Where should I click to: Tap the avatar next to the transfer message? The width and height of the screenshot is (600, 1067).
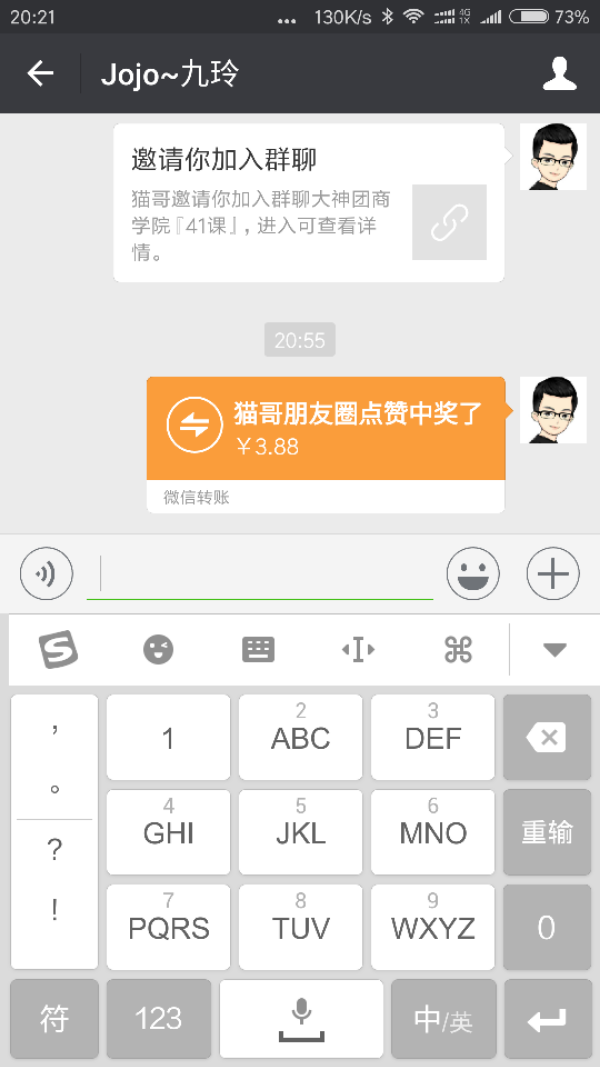coord(553,410)
